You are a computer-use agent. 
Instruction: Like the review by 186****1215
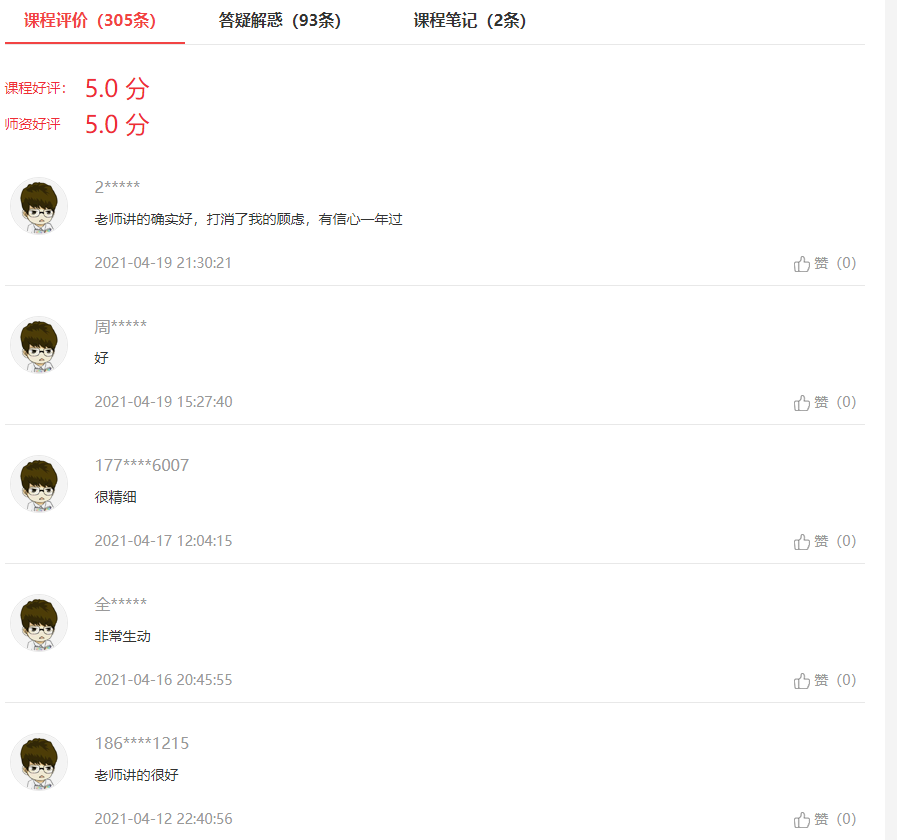point(822,820)
